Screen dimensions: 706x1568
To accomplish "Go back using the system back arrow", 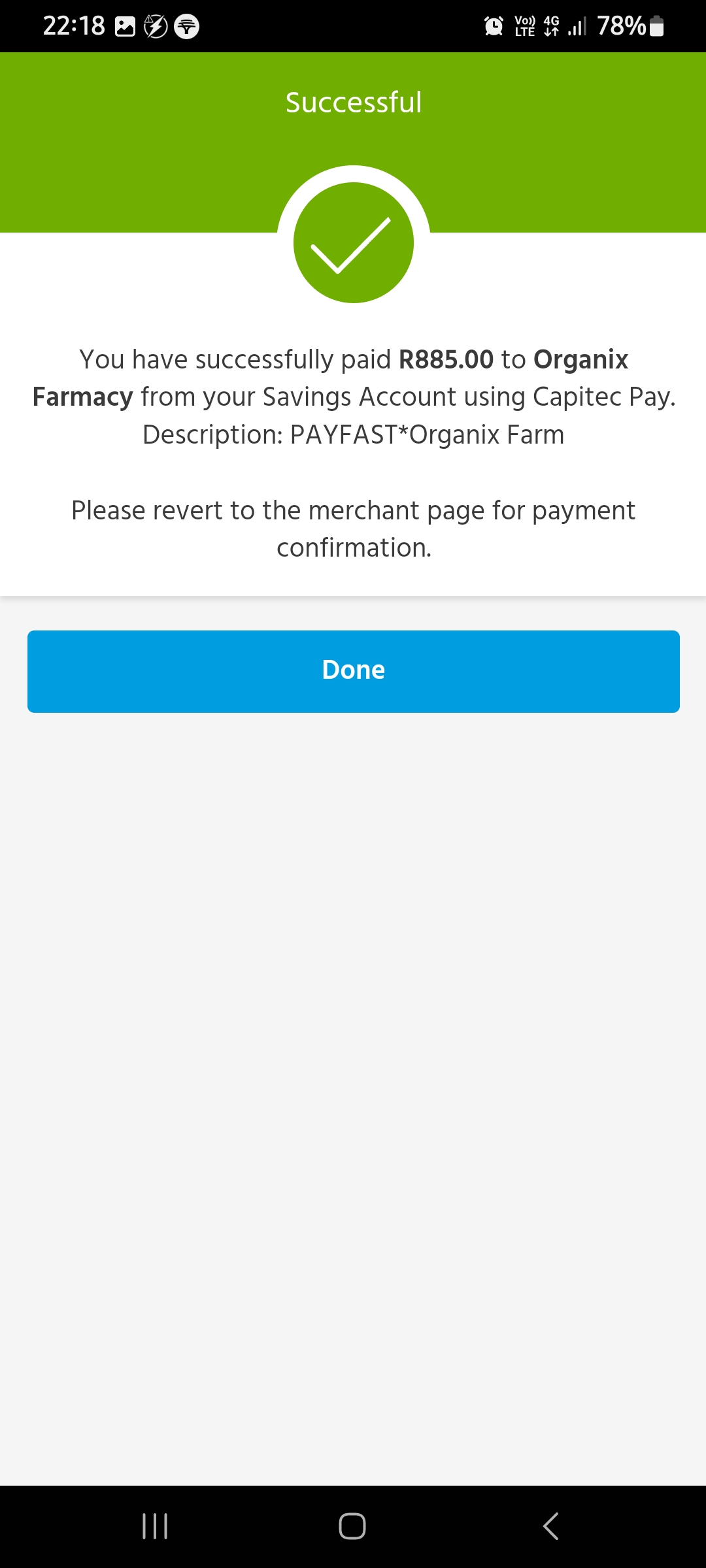I will 551,1526.
